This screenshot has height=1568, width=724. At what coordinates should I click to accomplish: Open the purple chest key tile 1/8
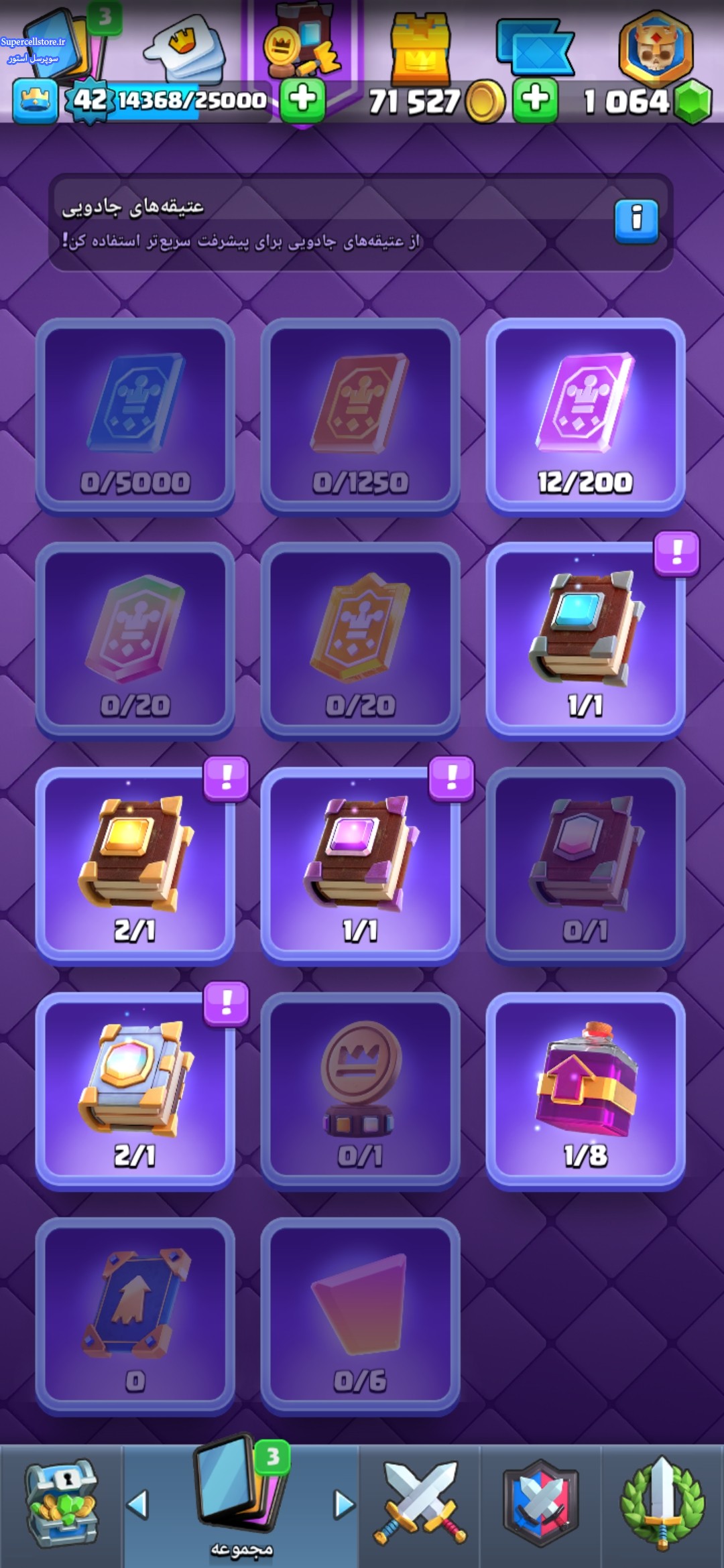click(585, 1090)
